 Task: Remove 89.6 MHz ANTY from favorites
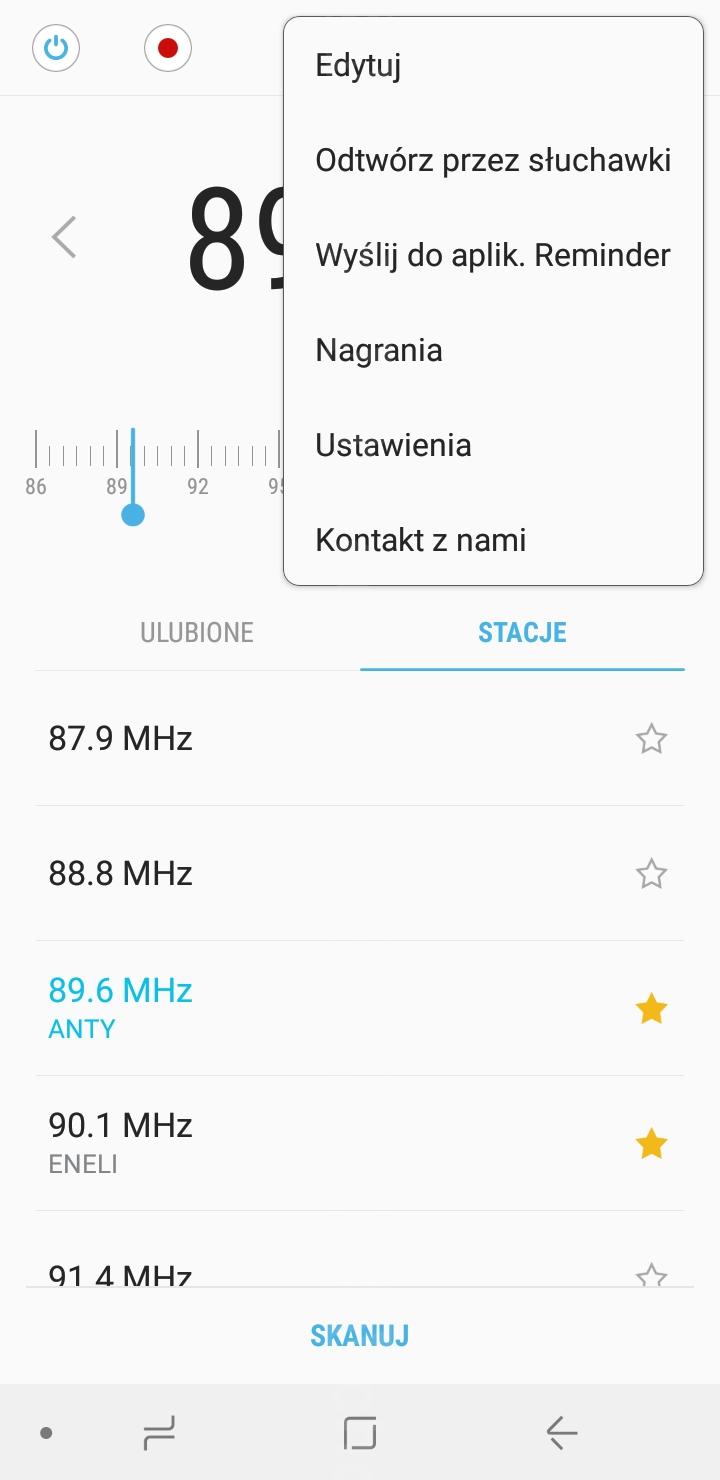(651, 1009)
